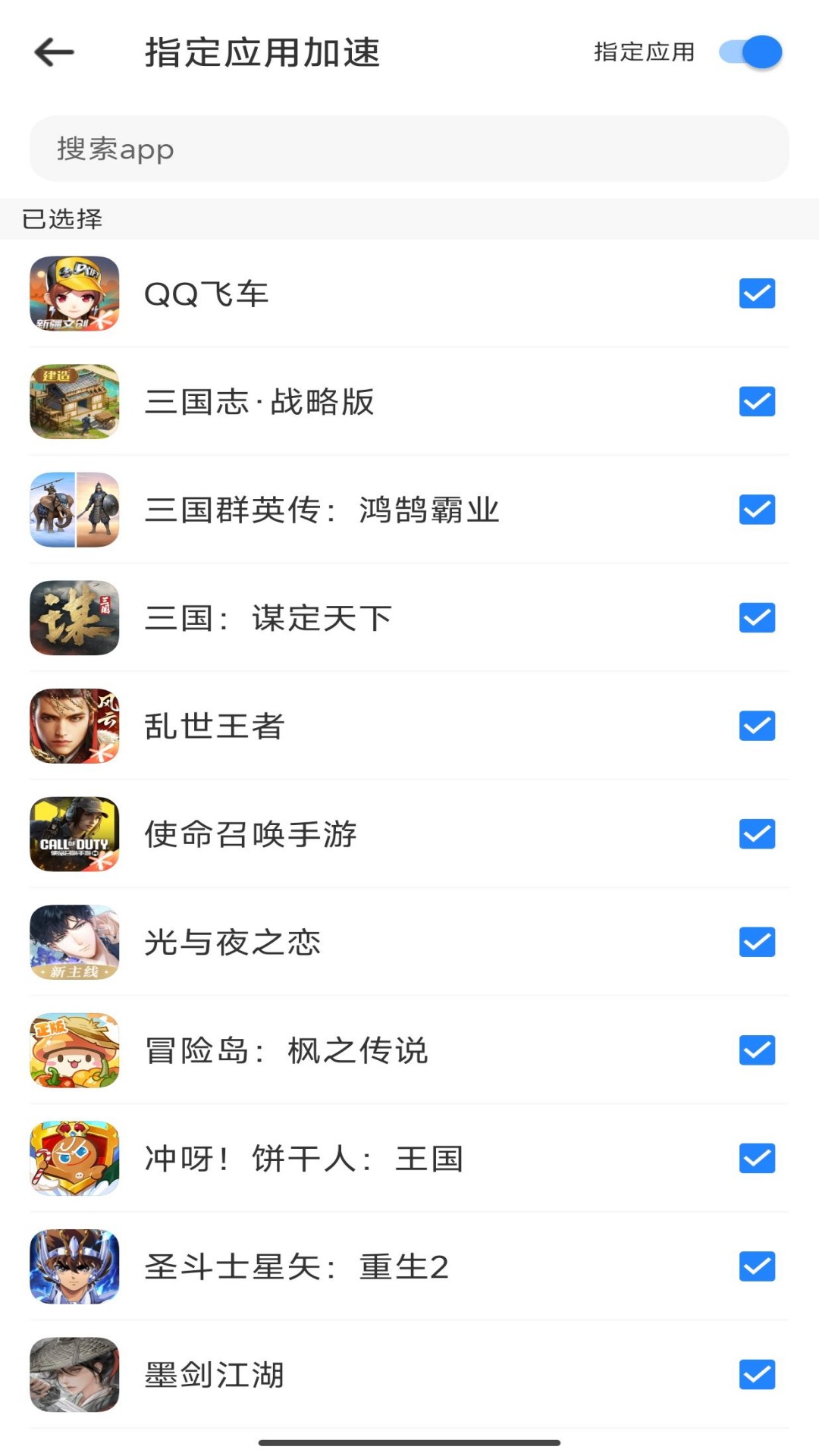Viewport: 819px width, 1456px height.
Task: Select the 光与夜之恋 app icon
Action: click(74, 943)
